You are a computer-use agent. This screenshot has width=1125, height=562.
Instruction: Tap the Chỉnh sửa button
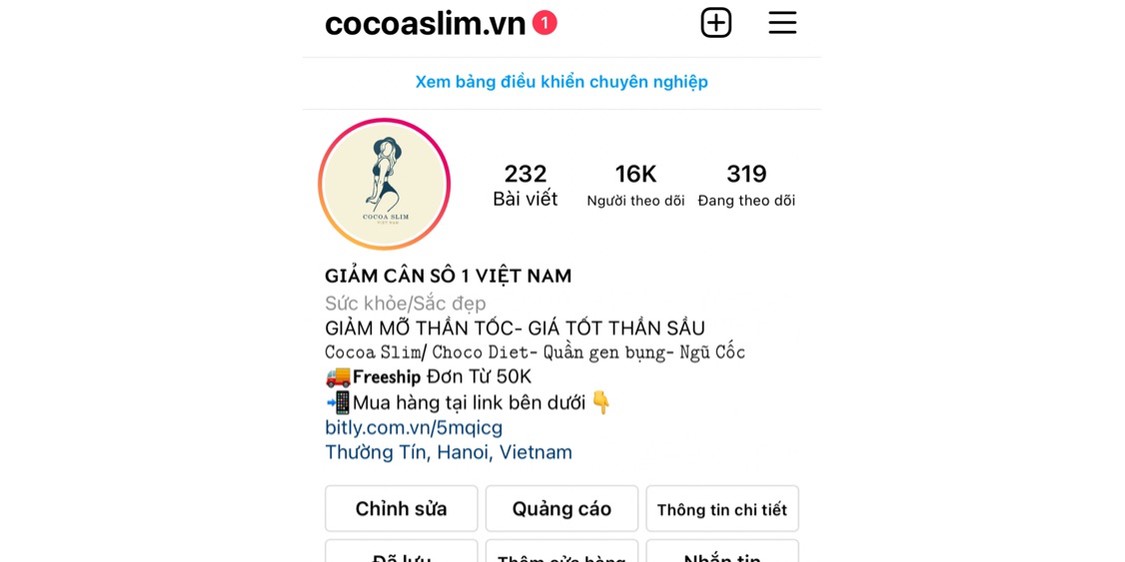click(x=401, y=509)
